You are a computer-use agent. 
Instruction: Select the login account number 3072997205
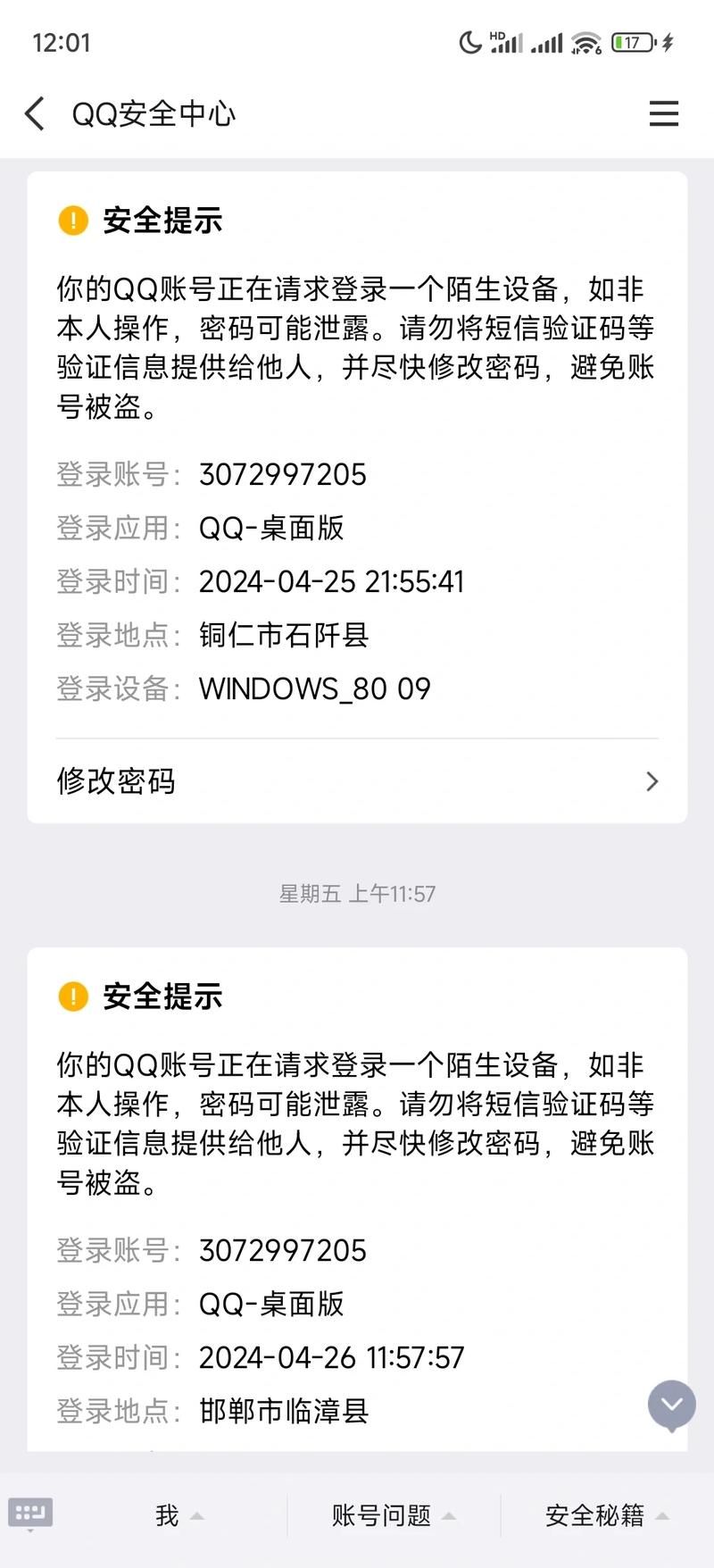282,474
